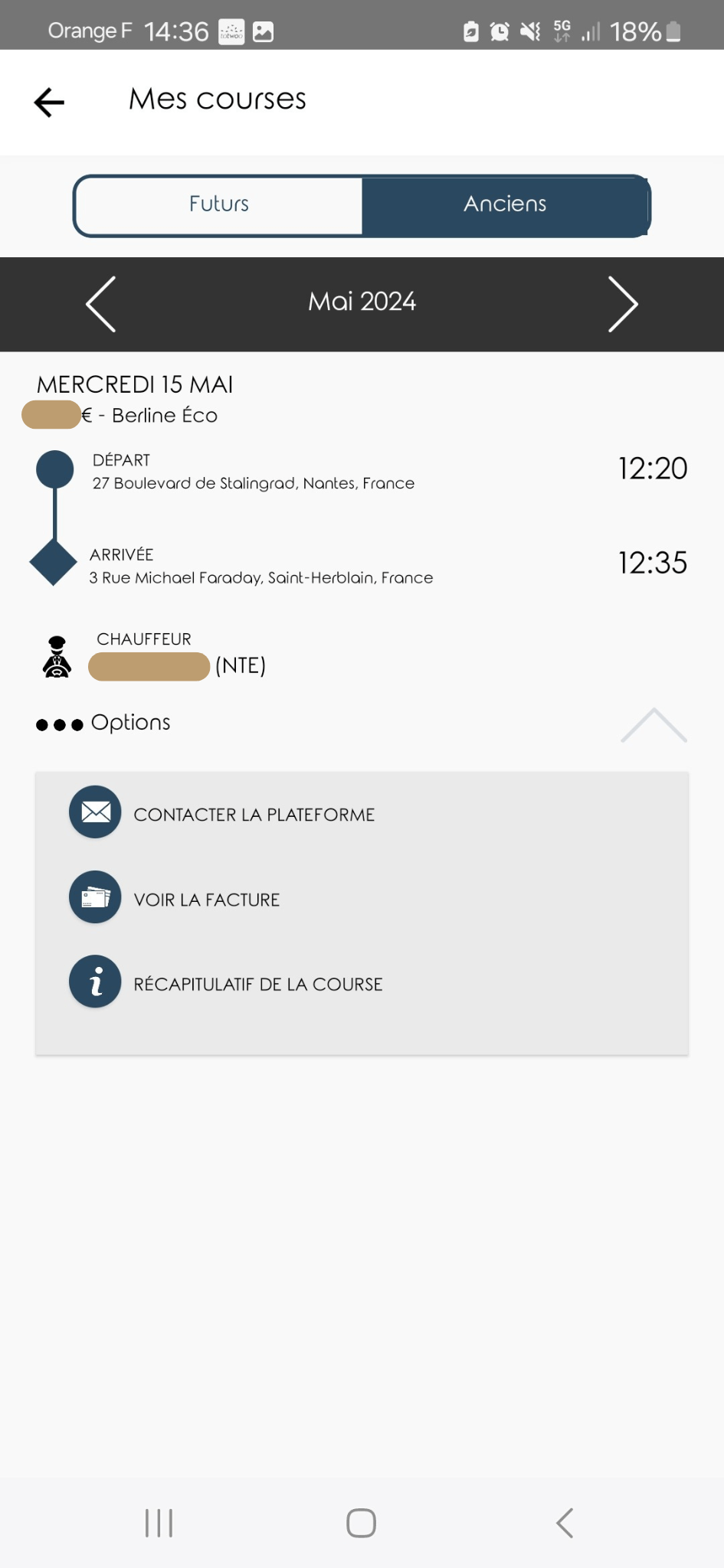This screenshot has width=724, height=1568.
Task: Tap the system home button
Action: click(361, 1523)
